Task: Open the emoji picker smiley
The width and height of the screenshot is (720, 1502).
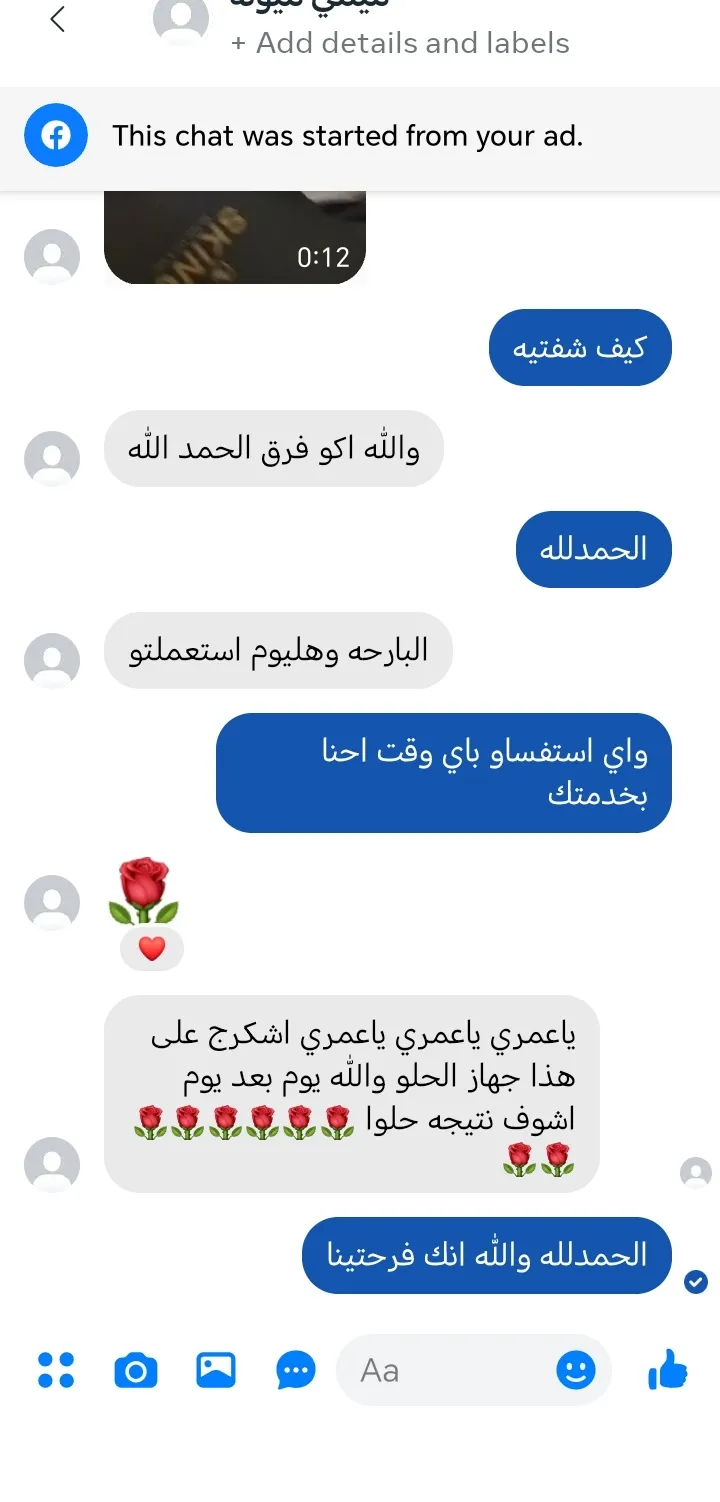Action: click(x=576, y=1370)
